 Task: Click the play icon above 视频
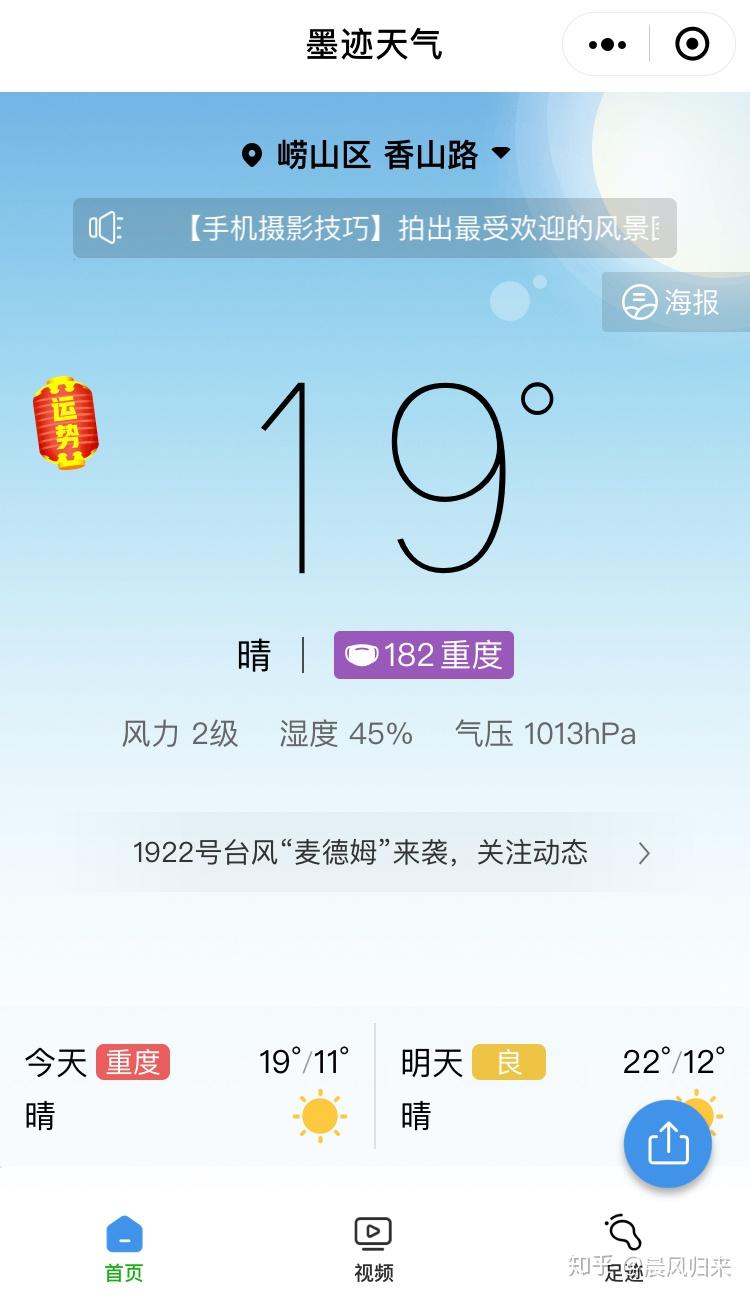point(372,1231)
